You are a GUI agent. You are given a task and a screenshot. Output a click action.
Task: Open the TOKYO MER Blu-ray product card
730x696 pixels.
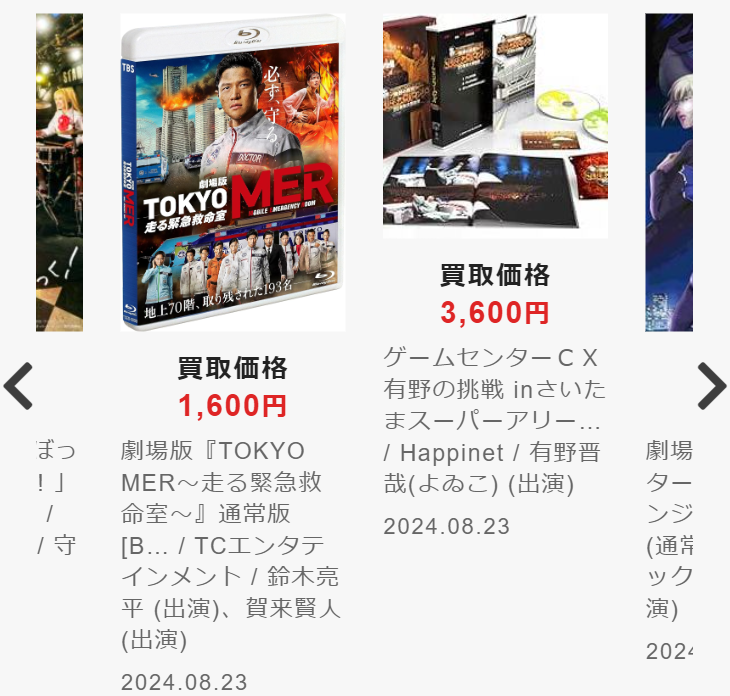[x=233, y=173]
